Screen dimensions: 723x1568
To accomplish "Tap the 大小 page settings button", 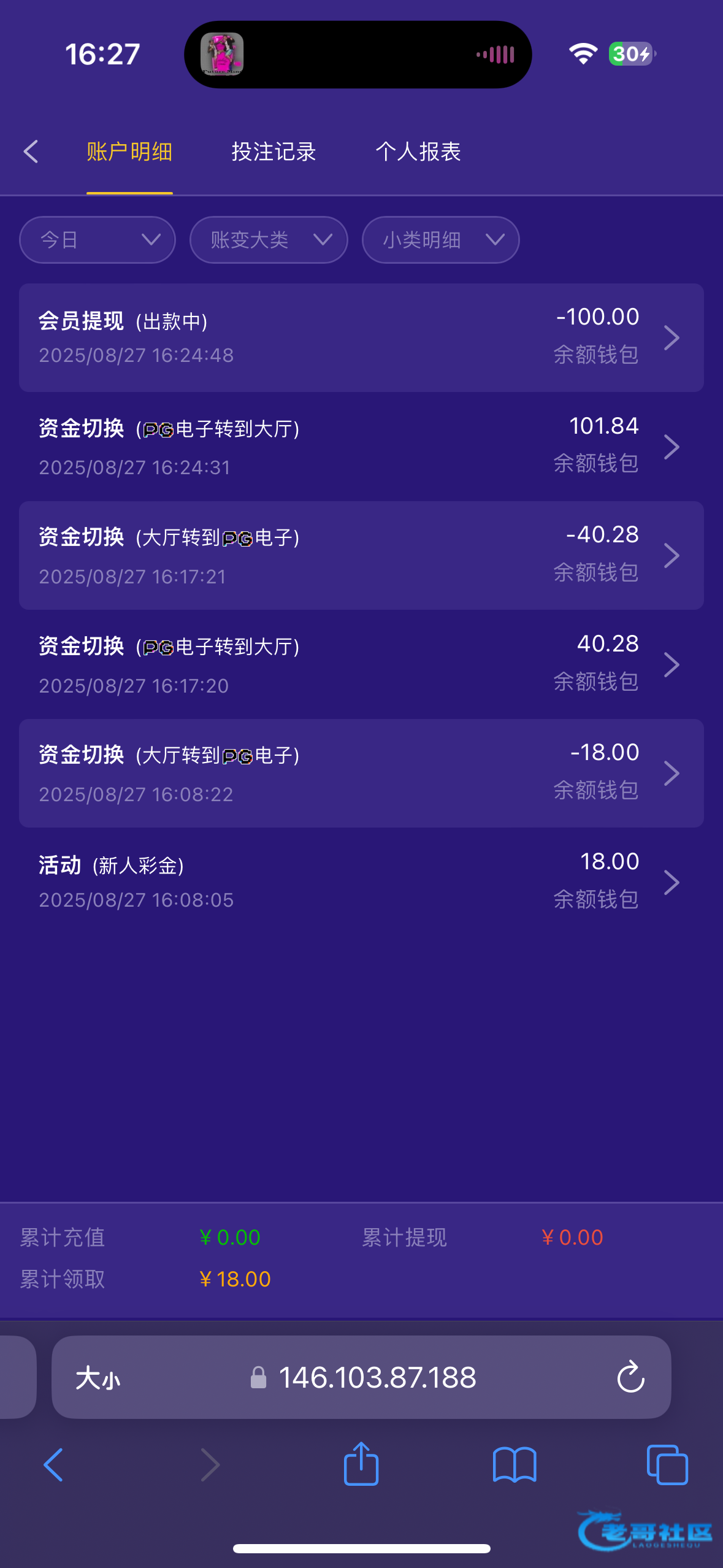I will (98, 1378).
